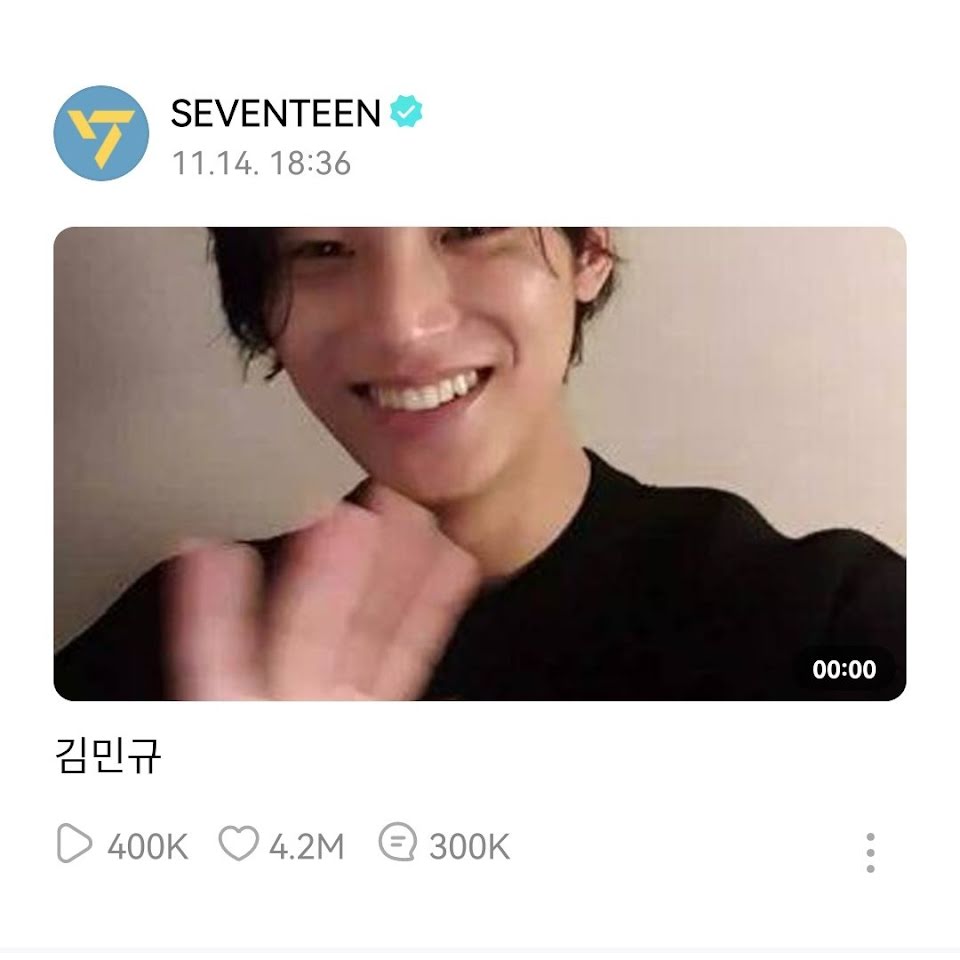Open comments on the post

tap(397, 844)
